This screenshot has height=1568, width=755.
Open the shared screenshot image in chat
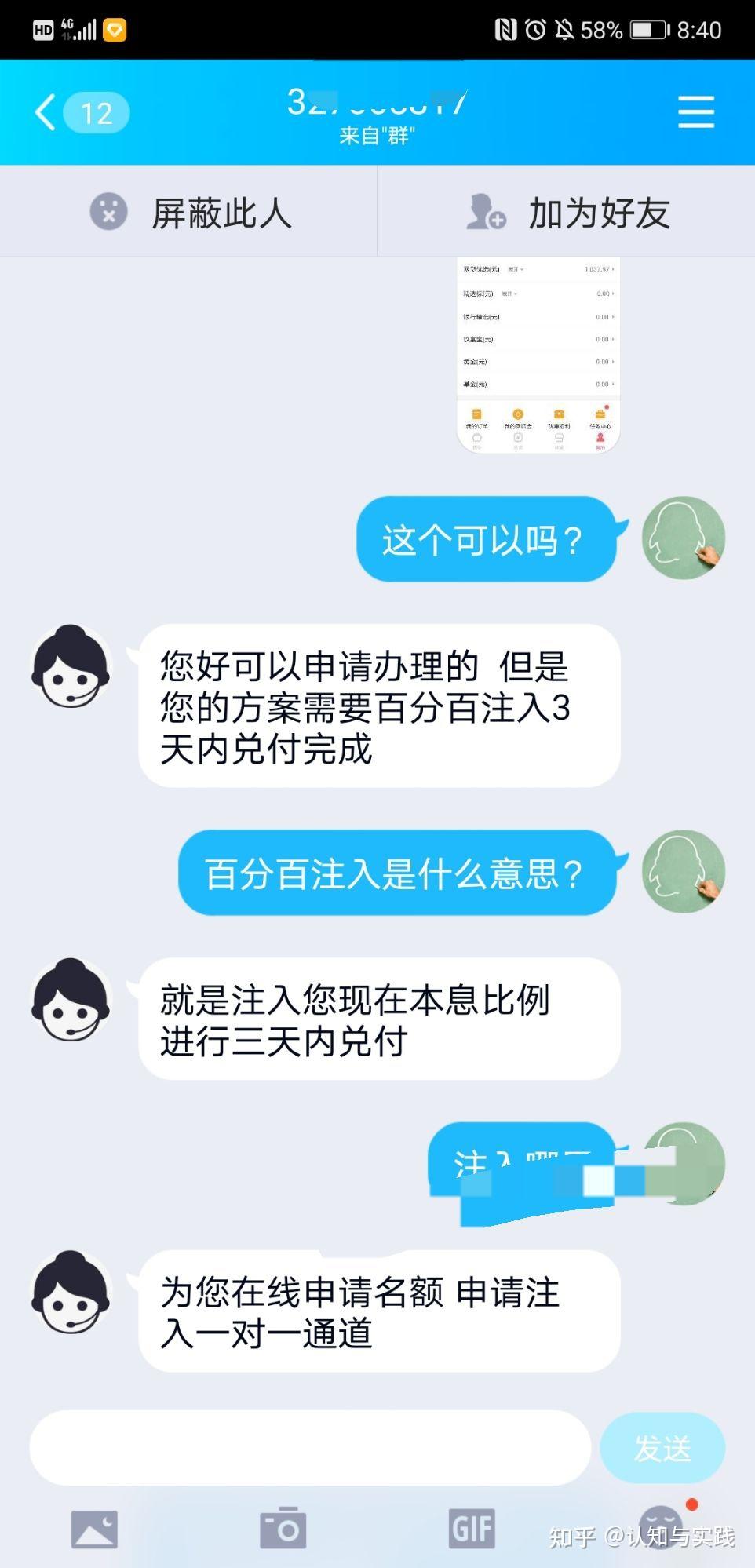(538, 356)
